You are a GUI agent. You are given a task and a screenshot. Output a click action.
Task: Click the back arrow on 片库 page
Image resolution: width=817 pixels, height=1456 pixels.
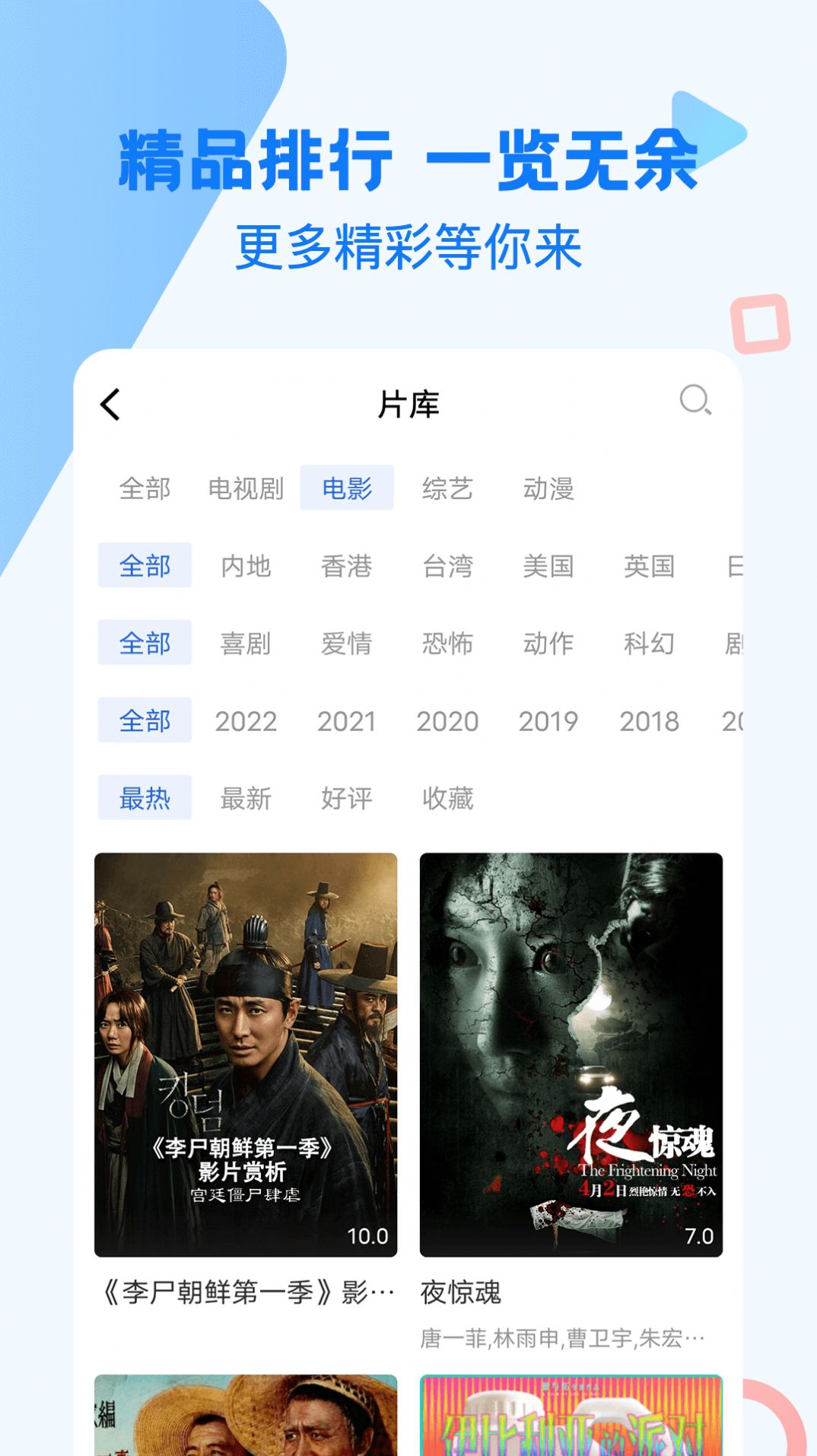coord(110,403)
